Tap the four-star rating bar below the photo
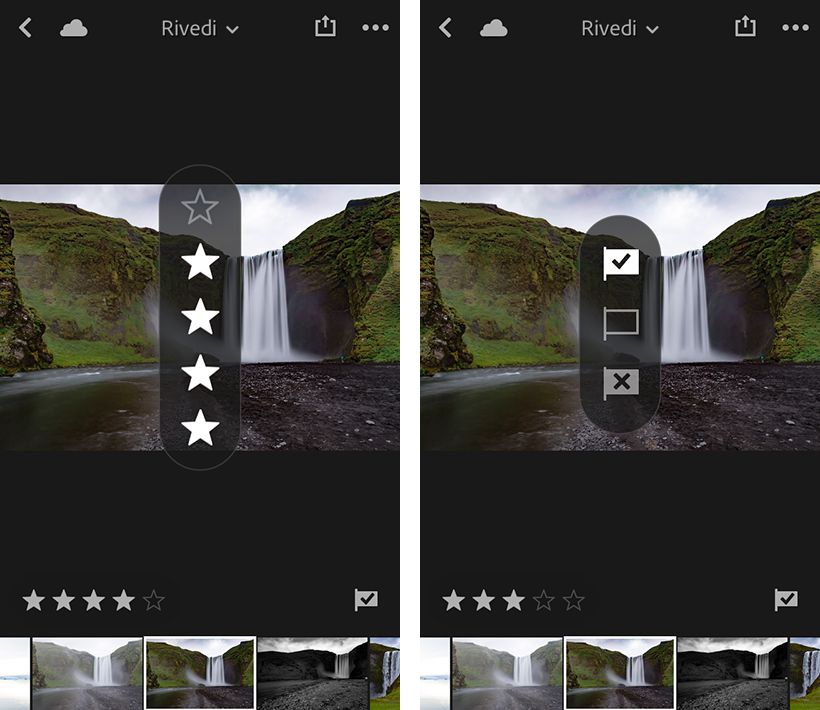The height and width of the screenshot is (710, 820). 93,600
